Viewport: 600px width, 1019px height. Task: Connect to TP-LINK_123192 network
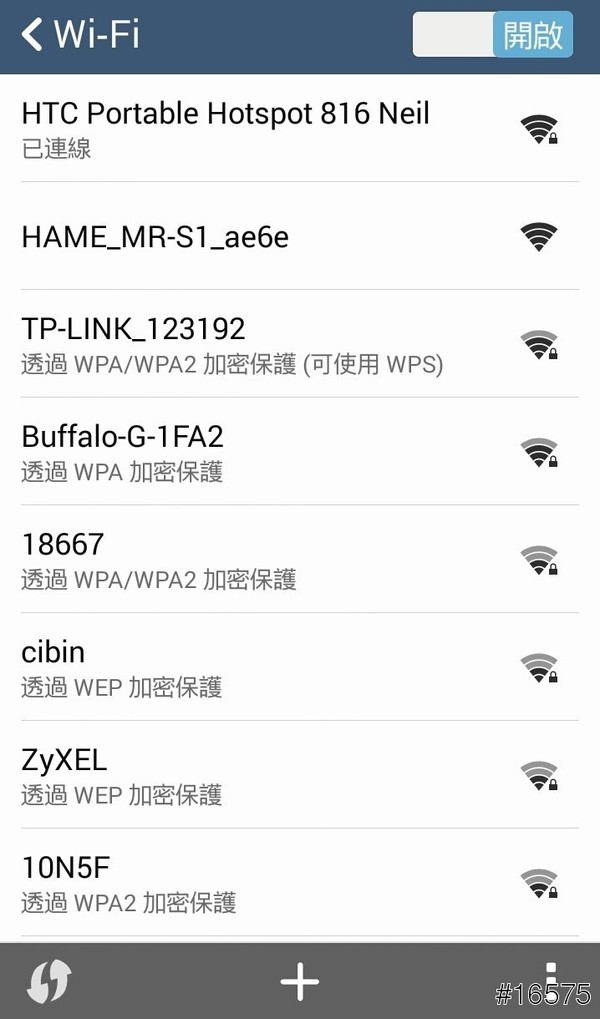[x=300, y=344]
